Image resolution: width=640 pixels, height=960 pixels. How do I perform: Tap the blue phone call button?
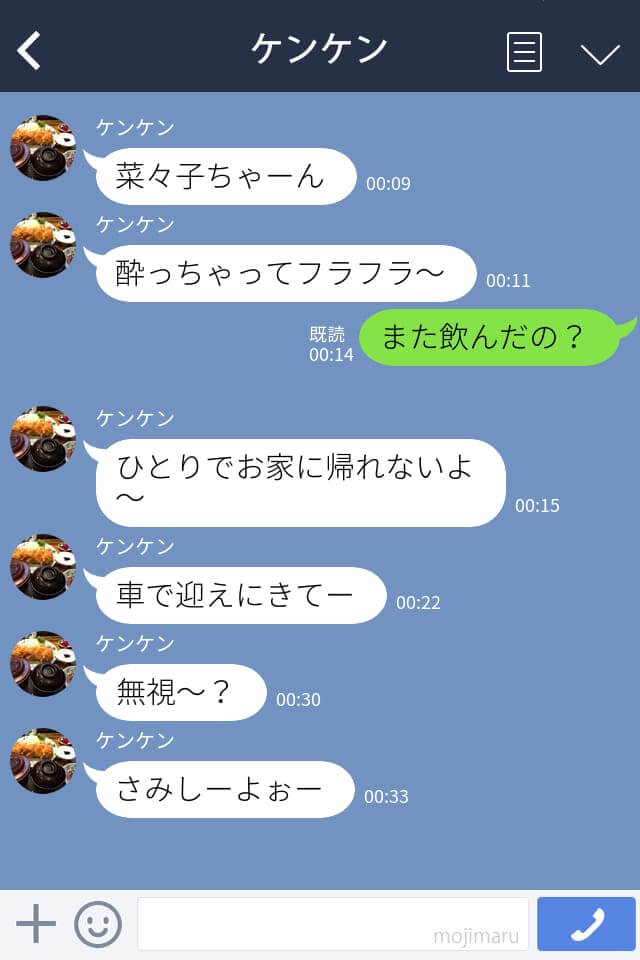coord(586,924)
